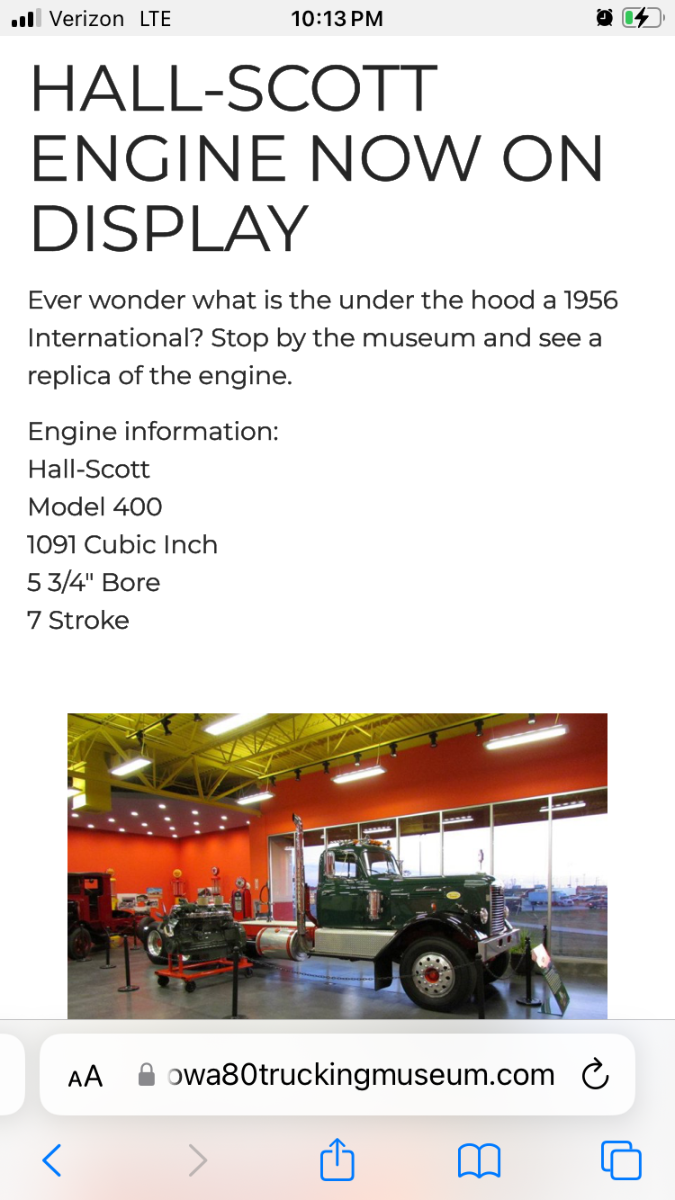This screenshot has width=675, height=1200.
Task: Open Safari bookmarks
Action: pyautogui.click(x=479, y=1160)
